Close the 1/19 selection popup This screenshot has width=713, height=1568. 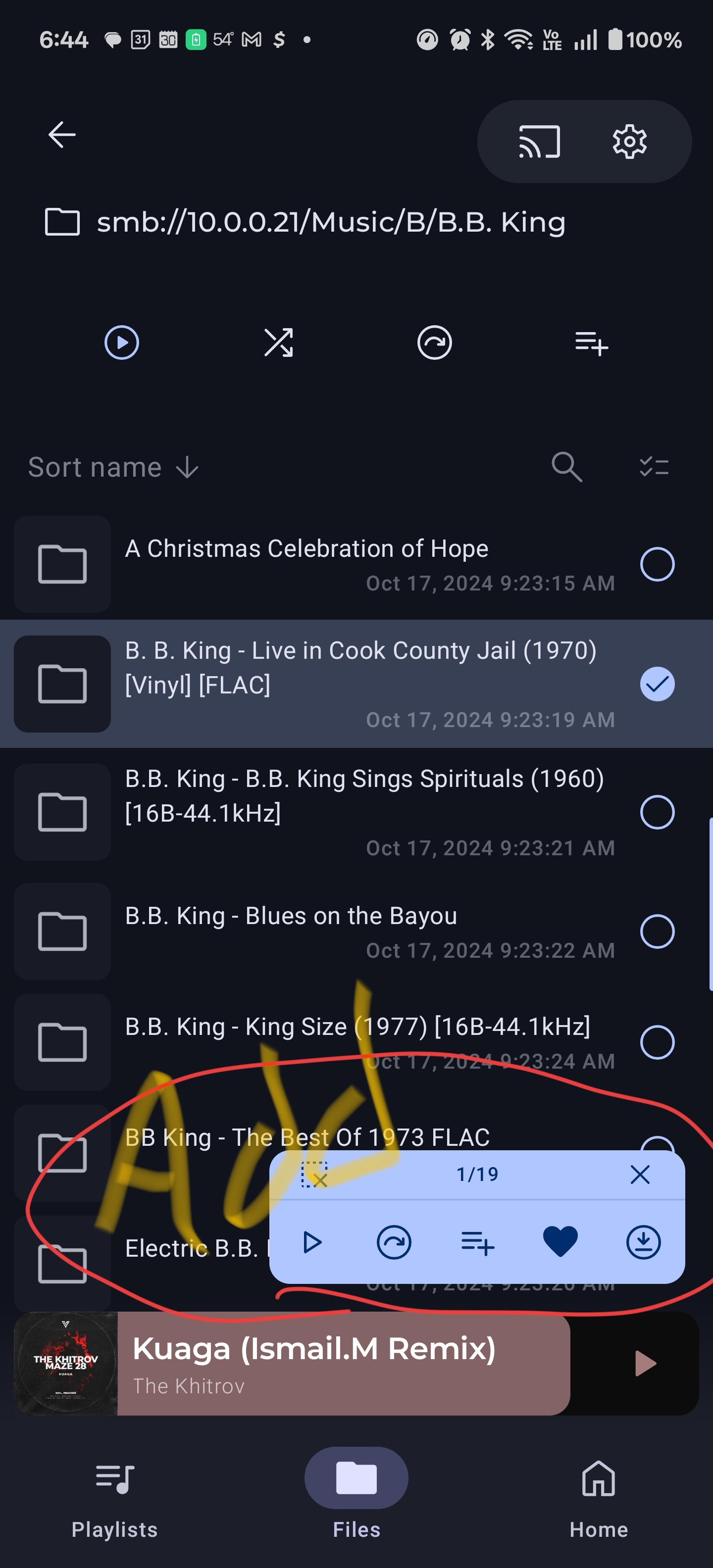[x=639, y=1175]
